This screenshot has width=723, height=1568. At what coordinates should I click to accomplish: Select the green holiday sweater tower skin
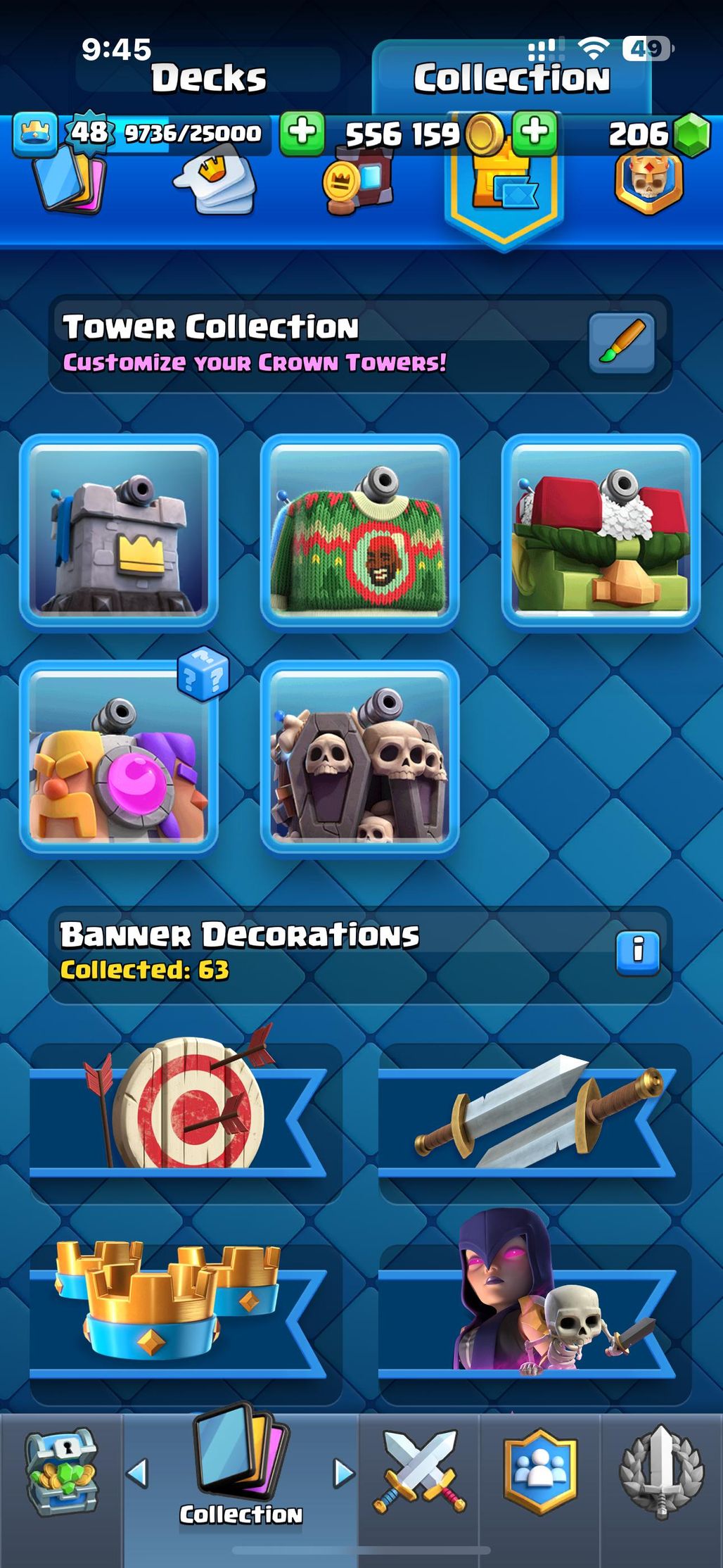tap(359, 531)
